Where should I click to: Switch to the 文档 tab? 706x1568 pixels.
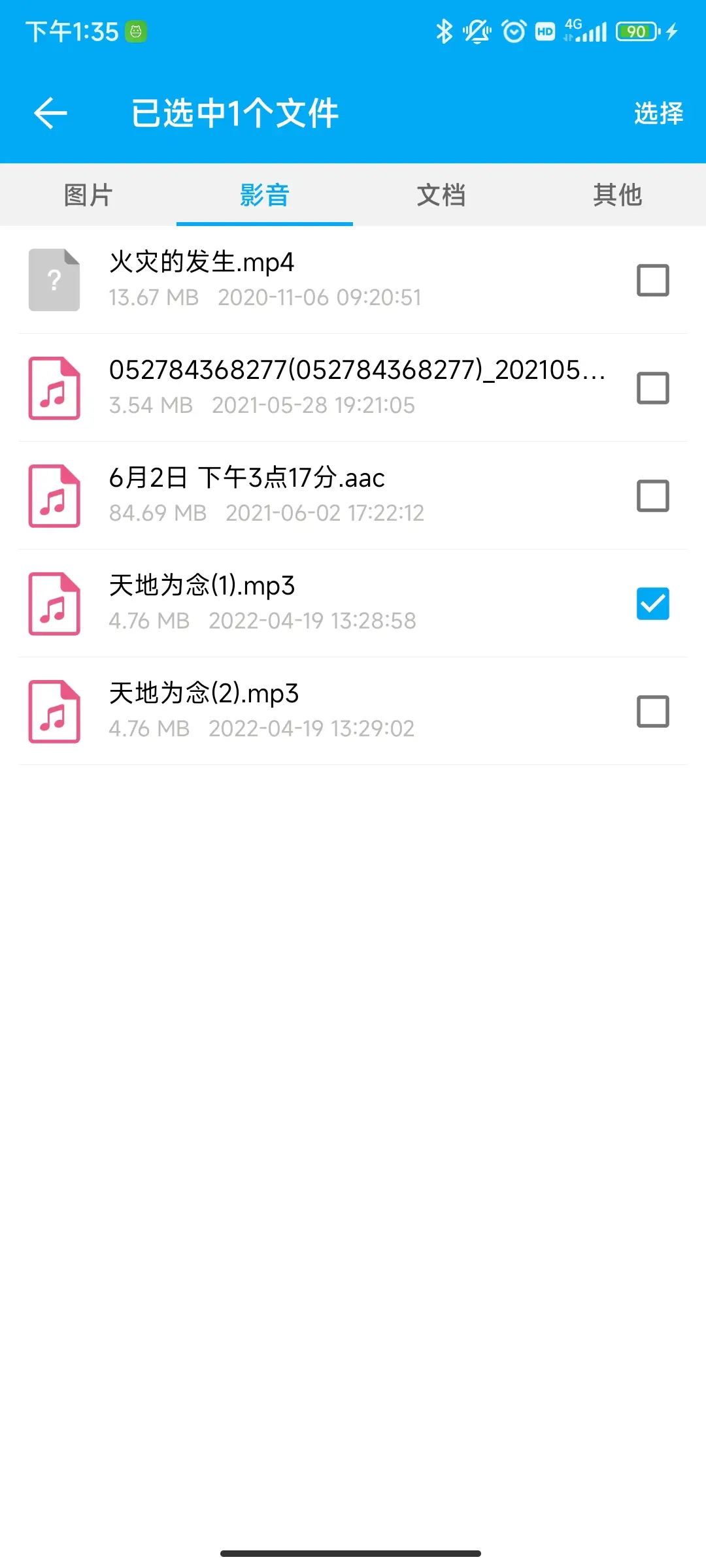441,195
